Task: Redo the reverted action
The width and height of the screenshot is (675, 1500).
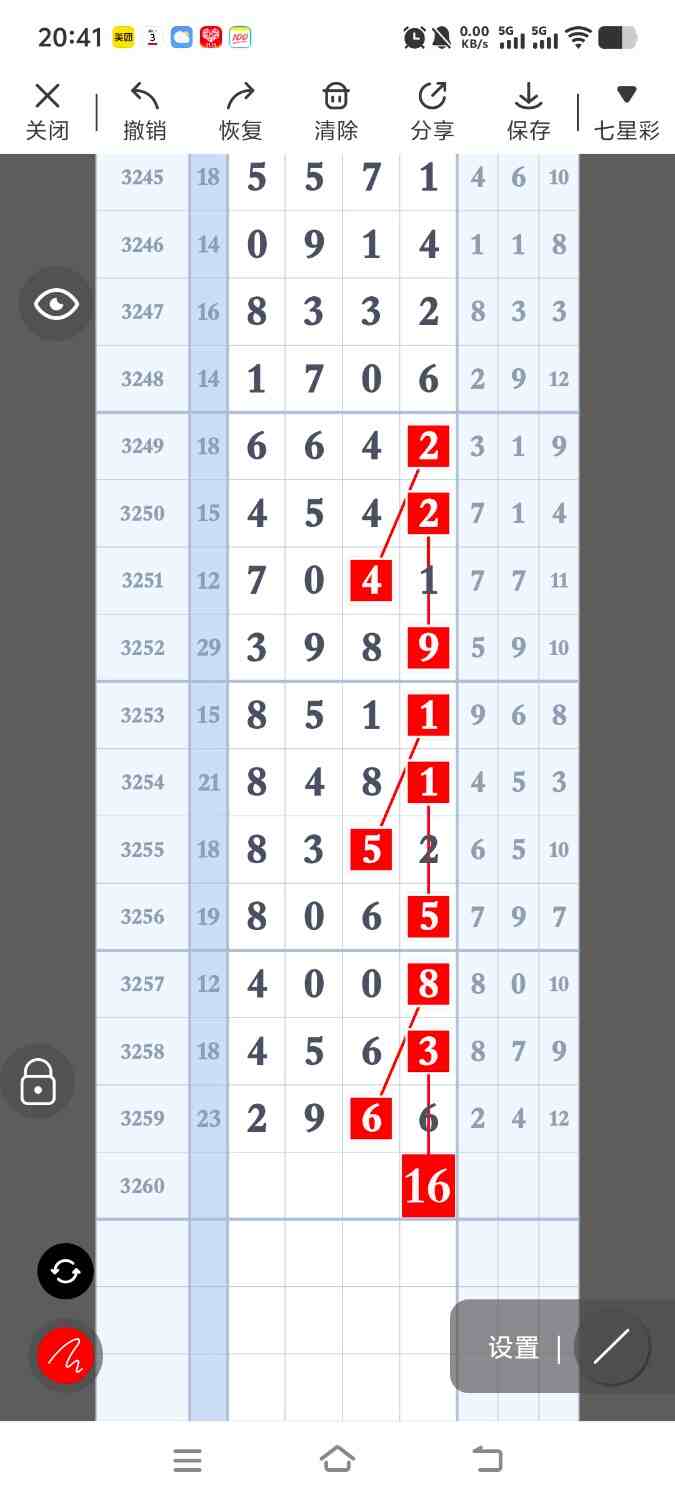Action: tap(240, 111)
